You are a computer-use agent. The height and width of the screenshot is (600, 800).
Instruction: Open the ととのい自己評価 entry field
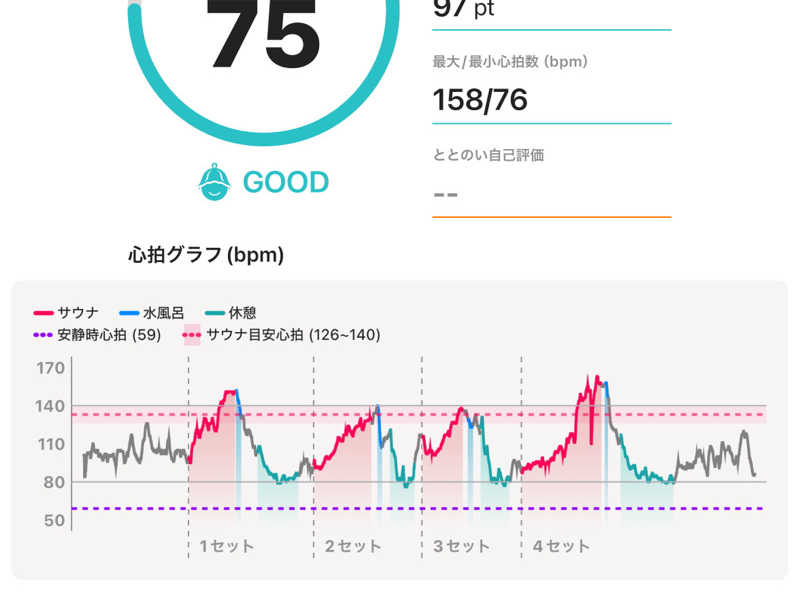pos(550,192)
